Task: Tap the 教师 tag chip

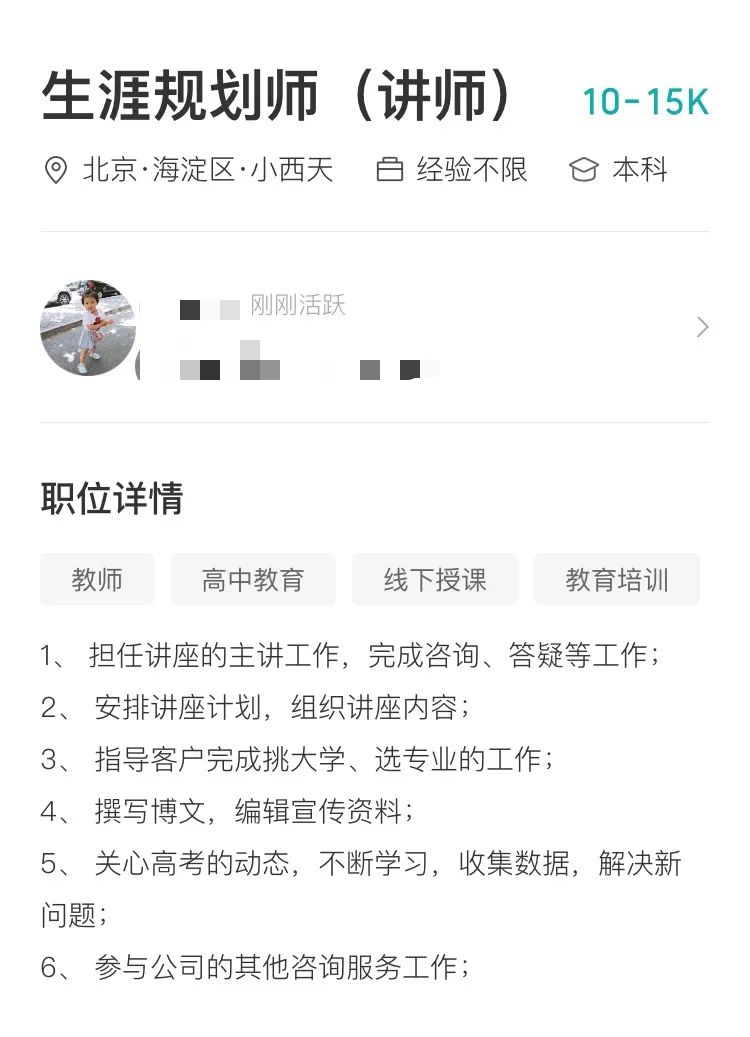Action: pos(97,580)
